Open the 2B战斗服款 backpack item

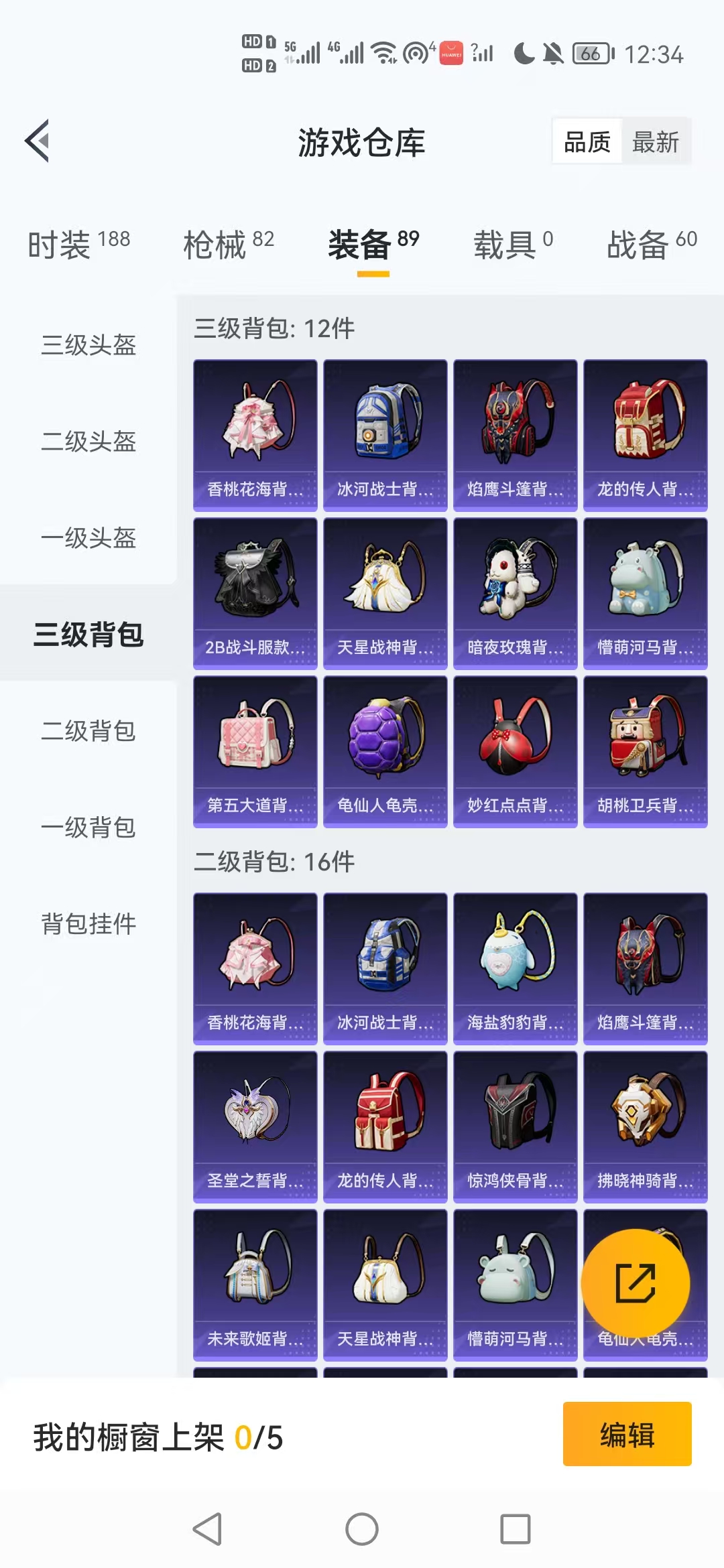pyautogui.click(x=255, y=593)
